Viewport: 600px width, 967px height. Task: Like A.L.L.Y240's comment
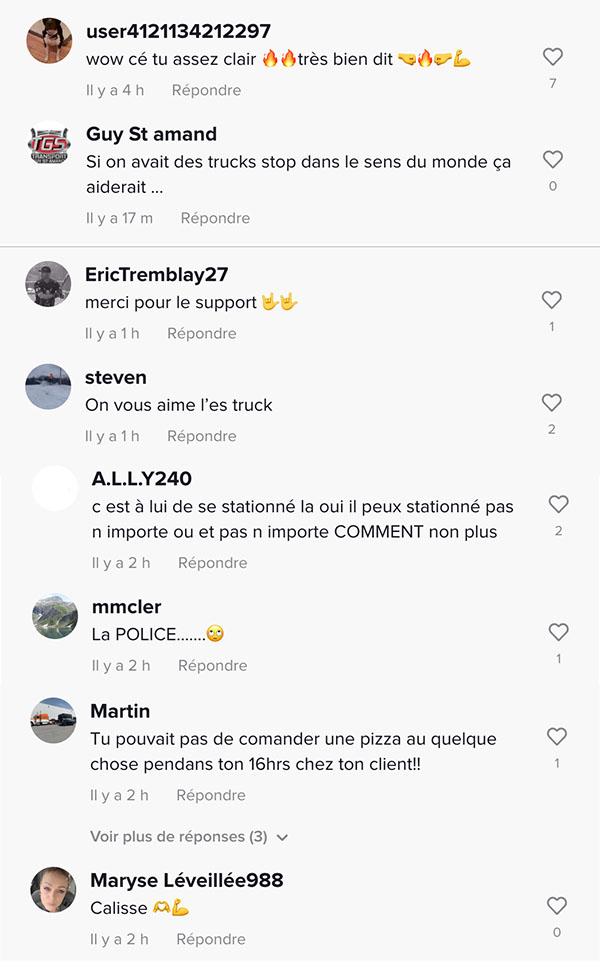coord(558,504)
